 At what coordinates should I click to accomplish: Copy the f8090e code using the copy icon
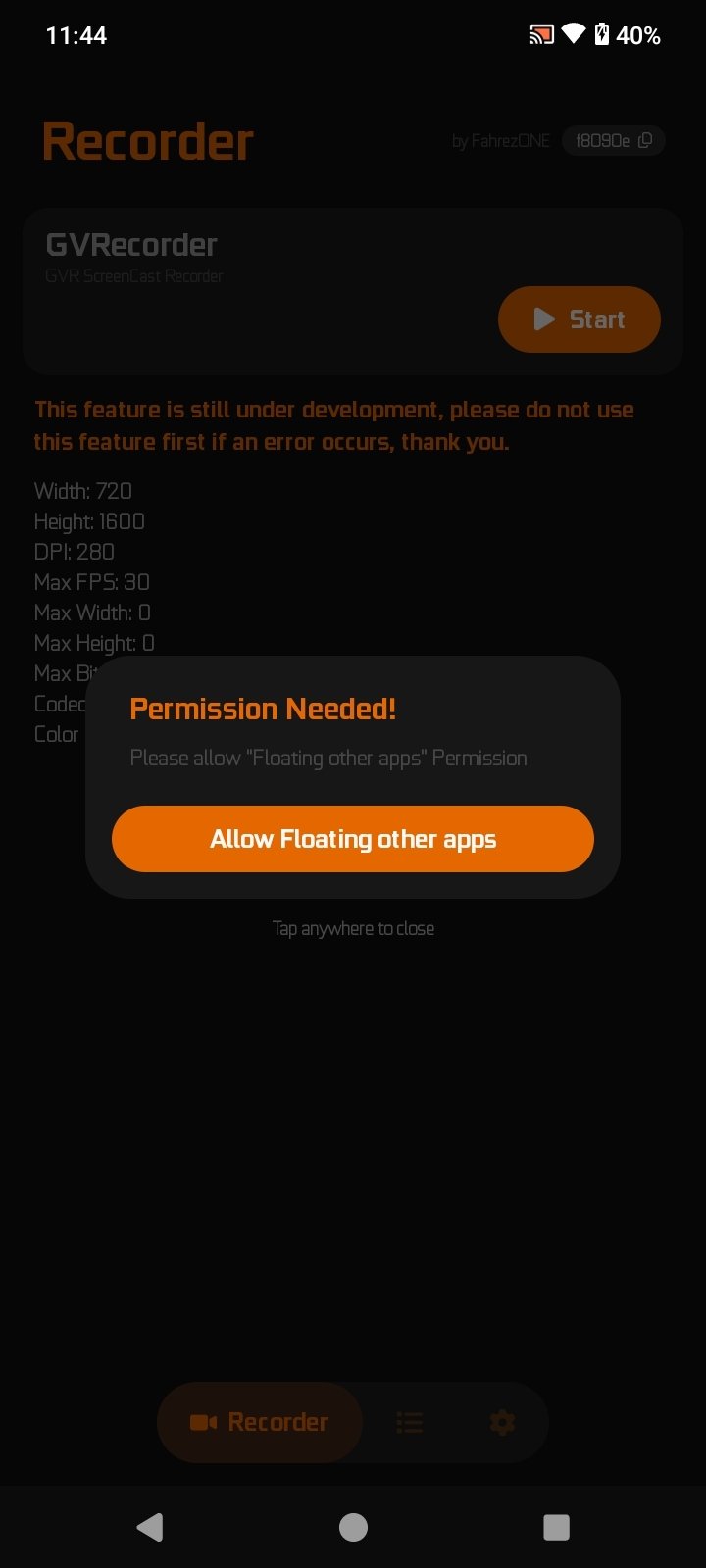coord(645,140)
